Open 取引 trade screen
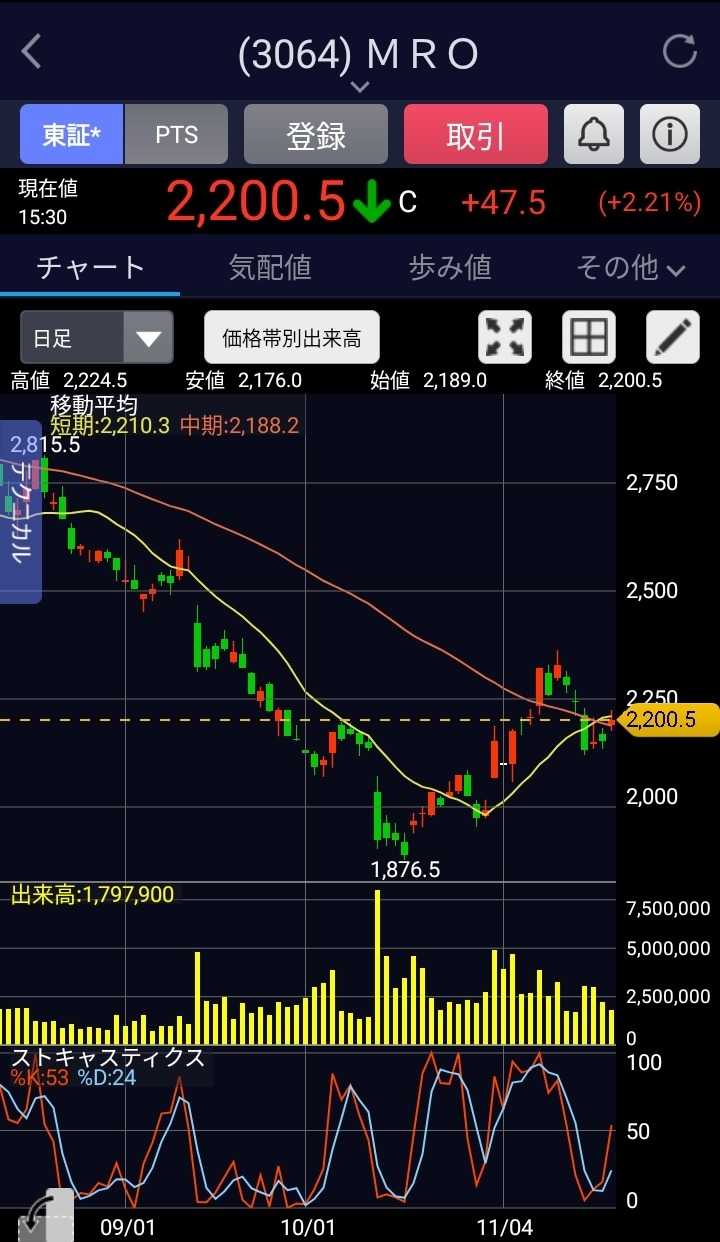The width and height of the screenshot is (720, 1242). [x=476, y=135]
